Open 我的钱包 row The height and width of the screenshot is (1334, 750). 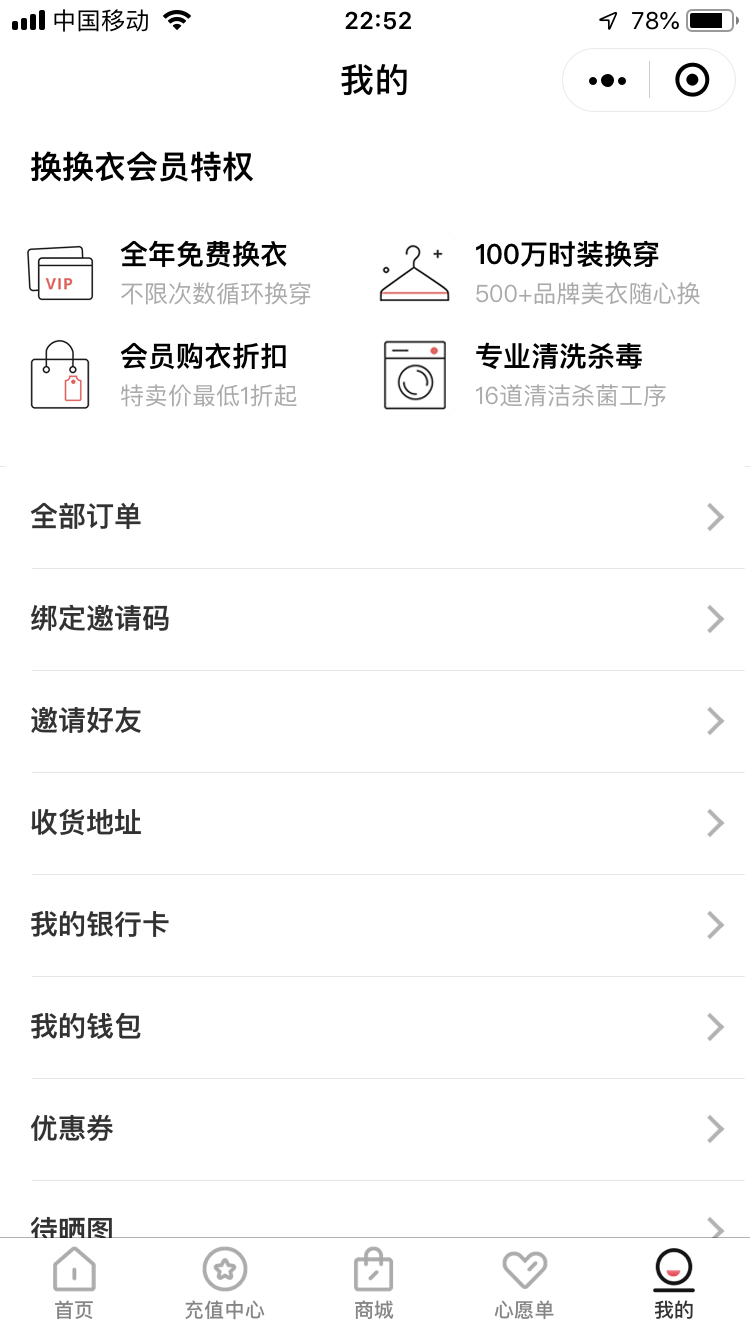(x=375, y=1027)
